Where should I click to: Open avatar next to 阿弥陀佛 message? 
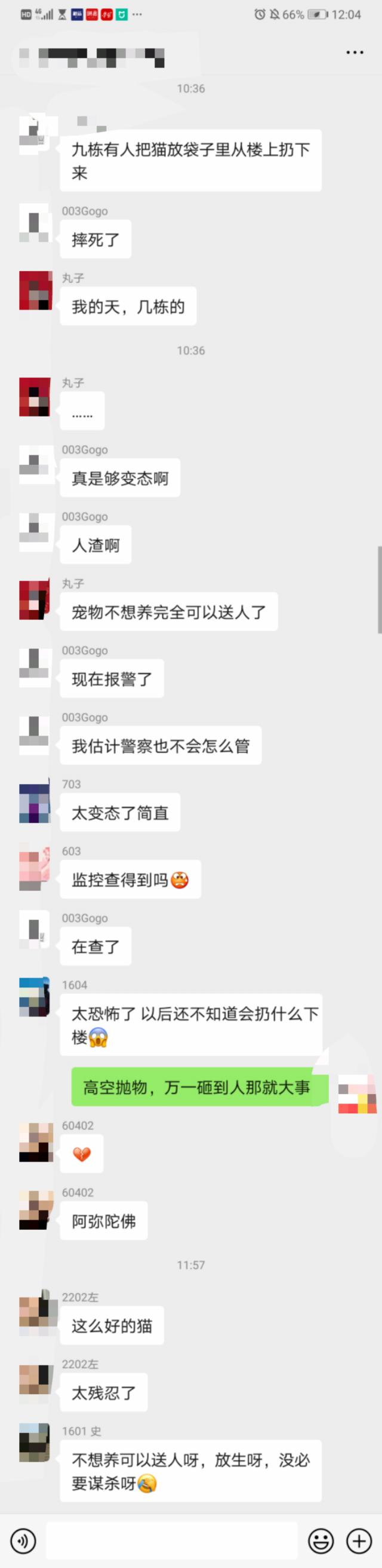coord(35,1210)
